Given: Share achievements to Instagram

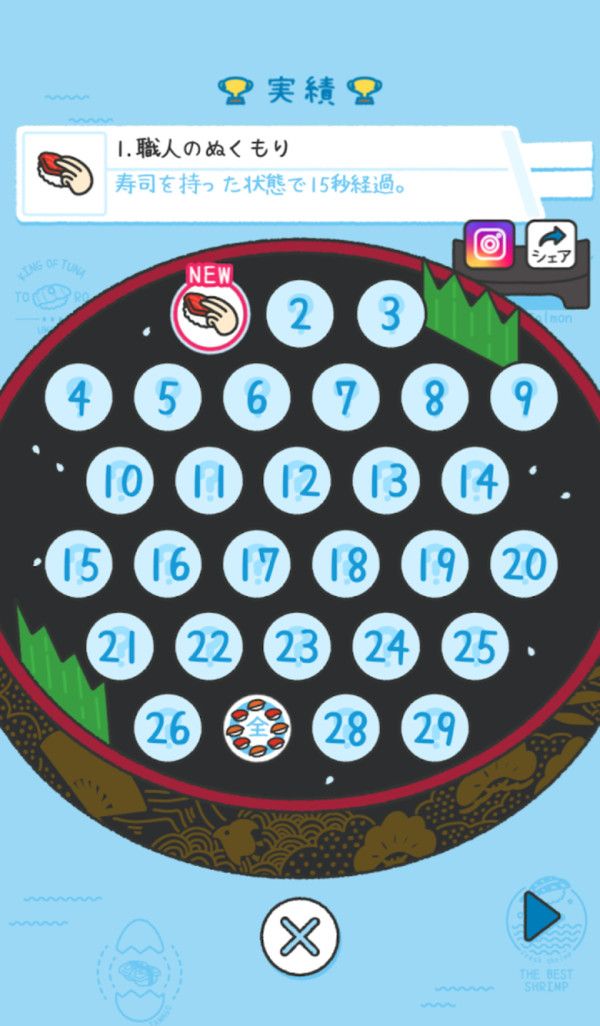Looking at the screenshot, I should click(489, 246).
